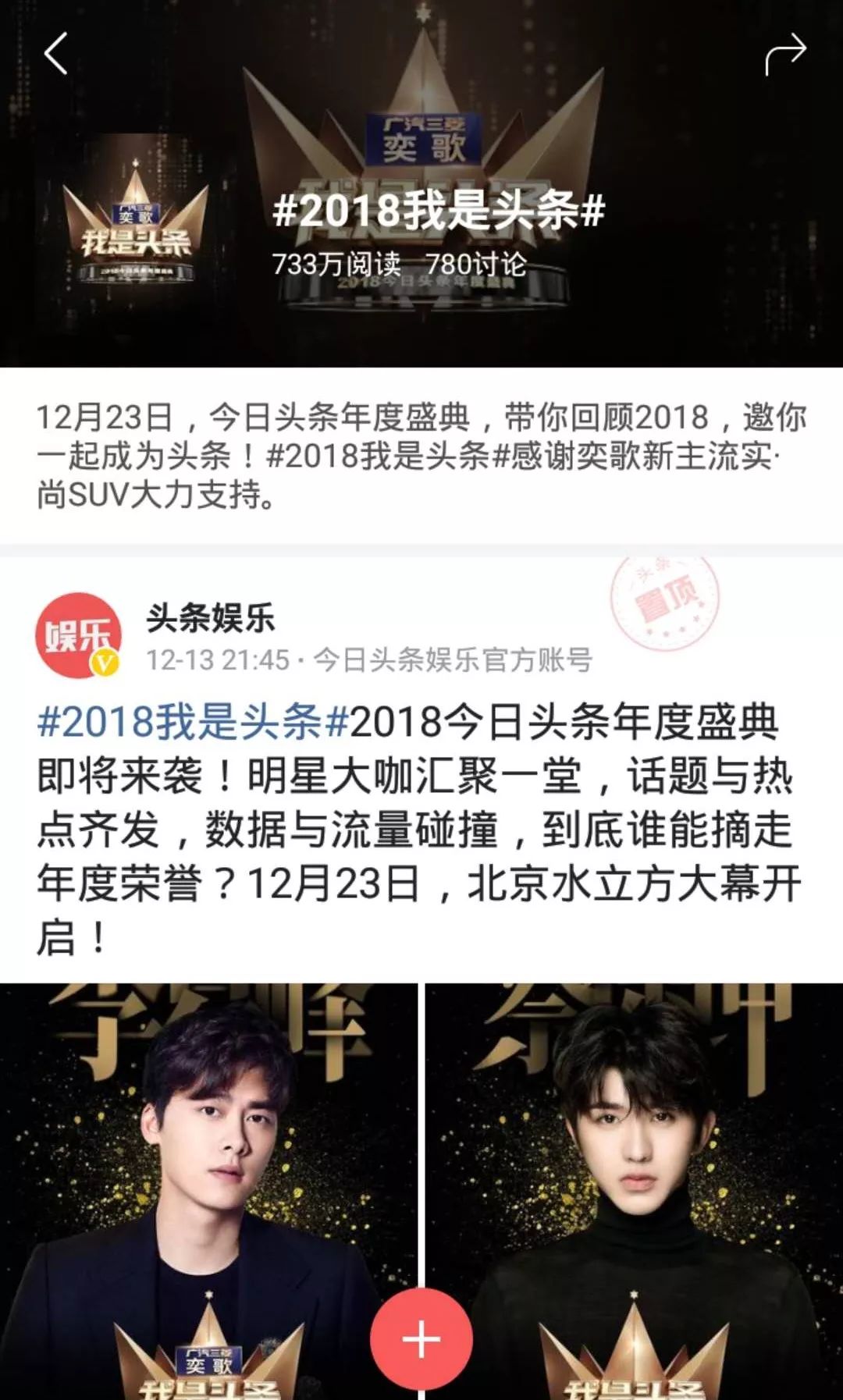This screenshot has height=1400, width=843.
Task: Create a new post with the plus button
Action: pyautogui.click(x=421, y=1338)
